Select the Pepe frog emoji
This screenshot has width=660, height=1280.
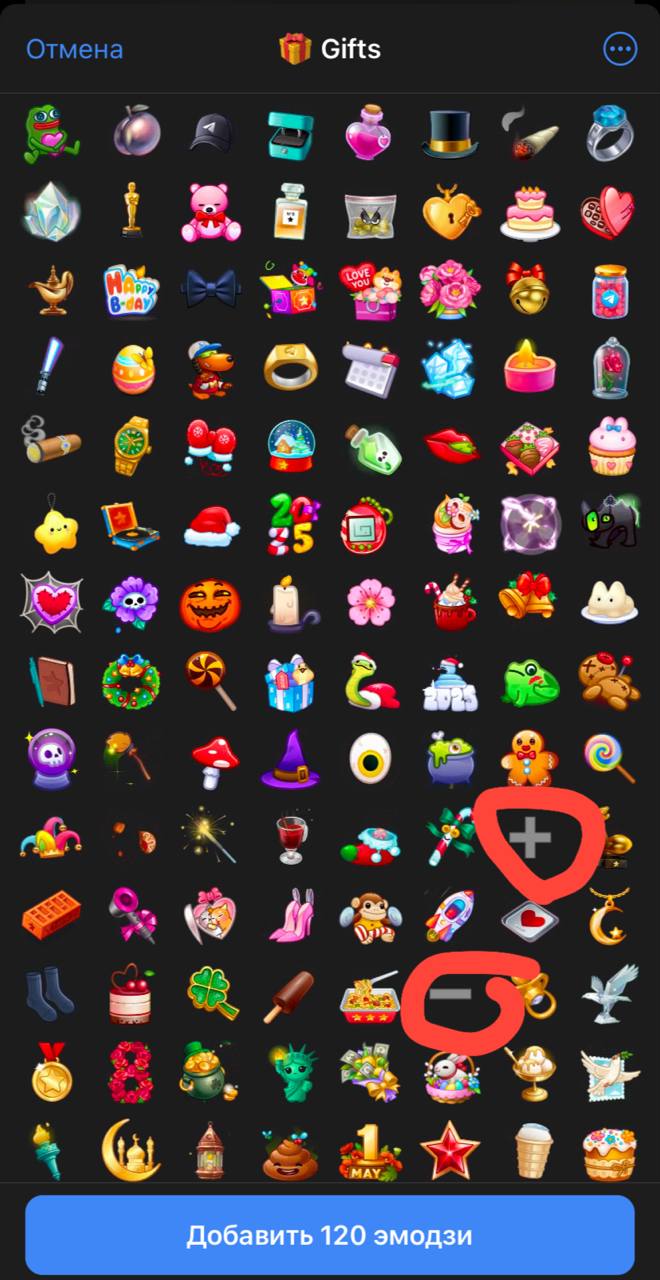(49, 133)
